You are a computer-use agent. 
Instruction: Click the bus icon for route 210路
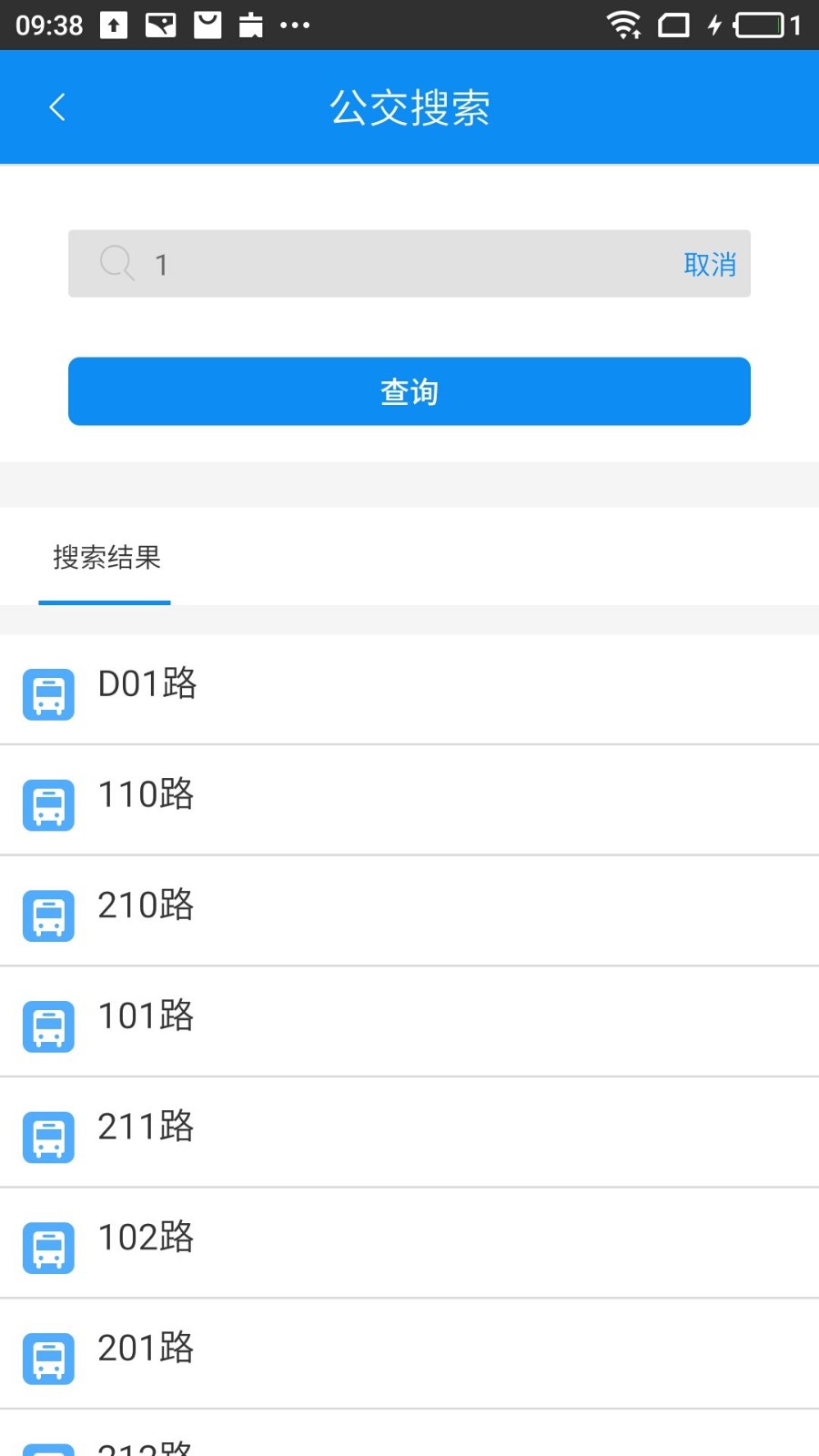coord(47,915)
